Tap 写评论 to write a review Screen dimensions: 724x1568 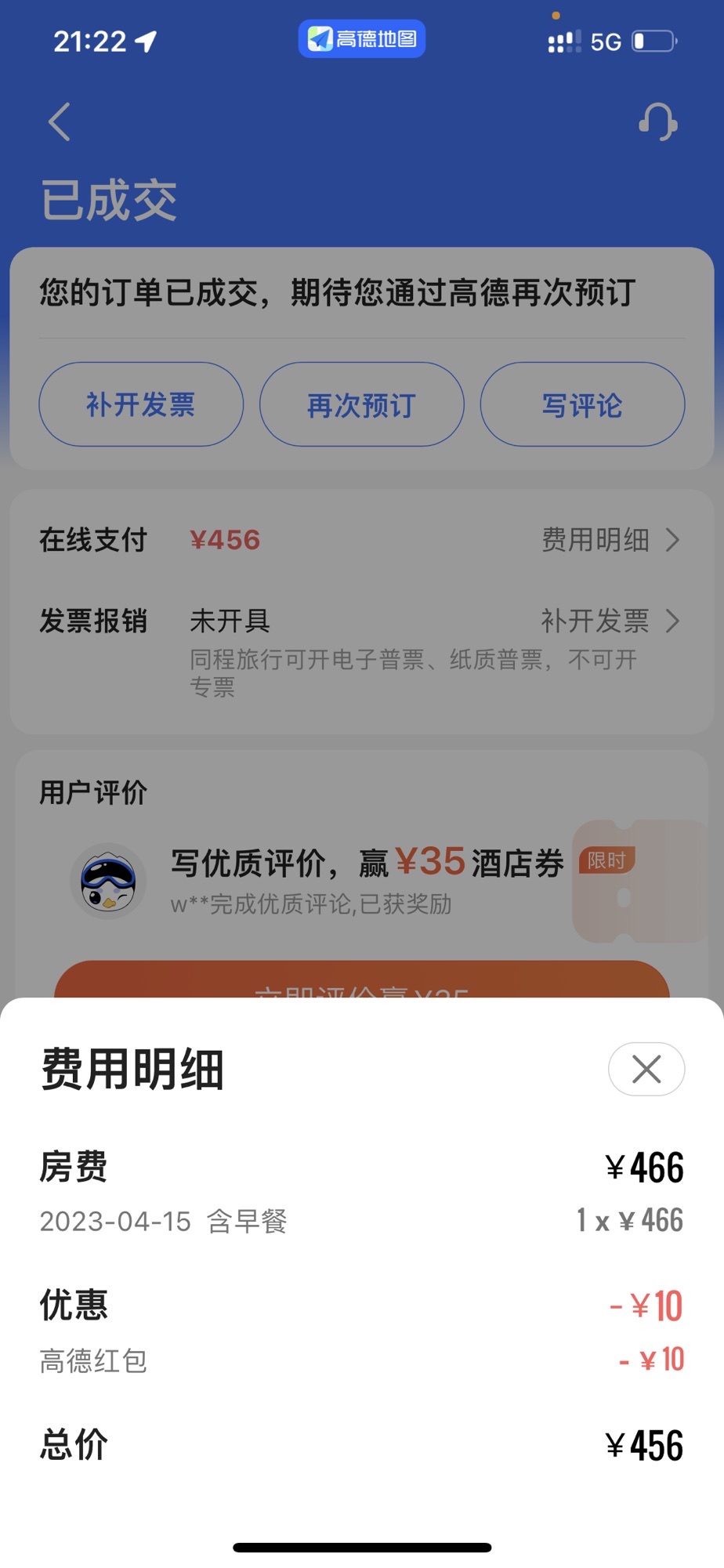click(x=582, y=404)
